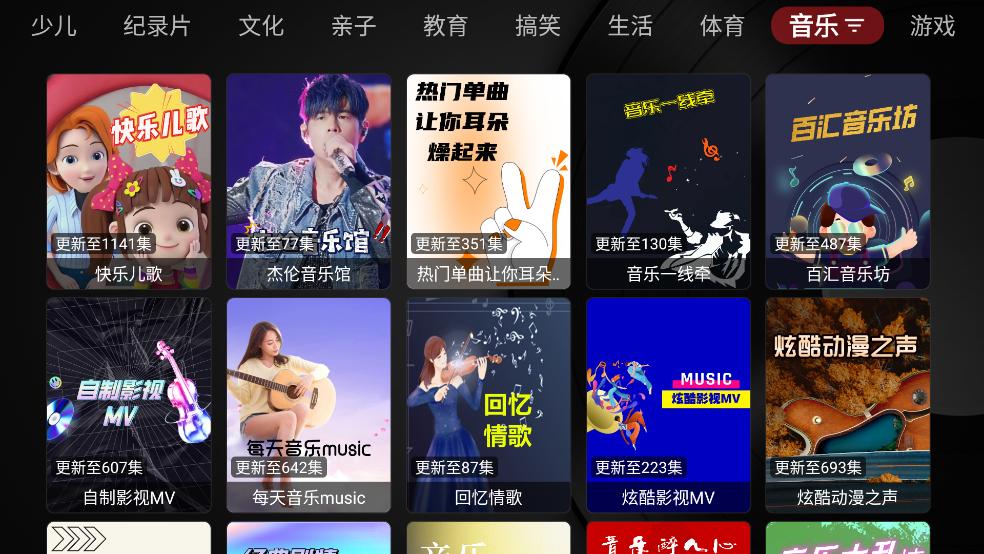Open 每天音乐music series
984x554 pixels.
309,405
